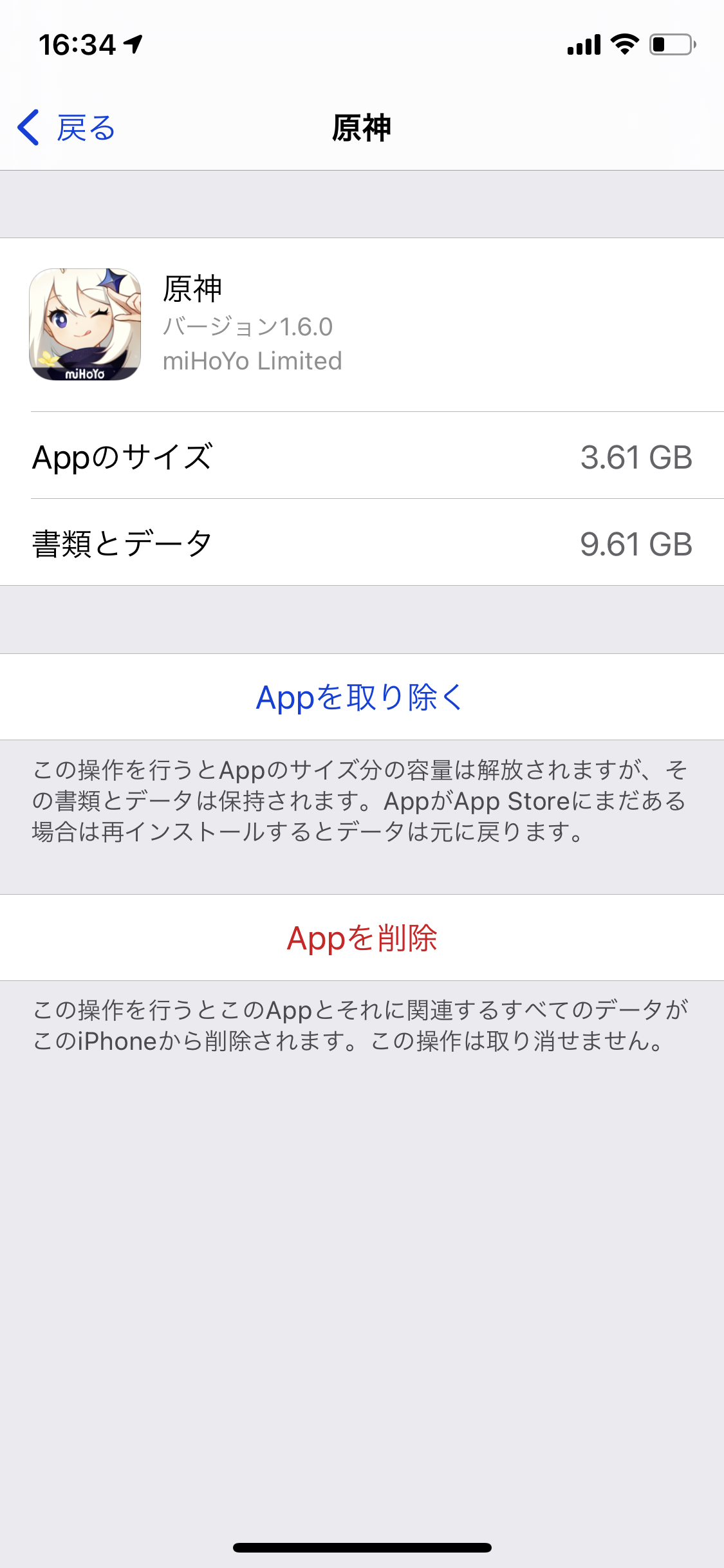Go back with the 戻る button

click(67, 127)
